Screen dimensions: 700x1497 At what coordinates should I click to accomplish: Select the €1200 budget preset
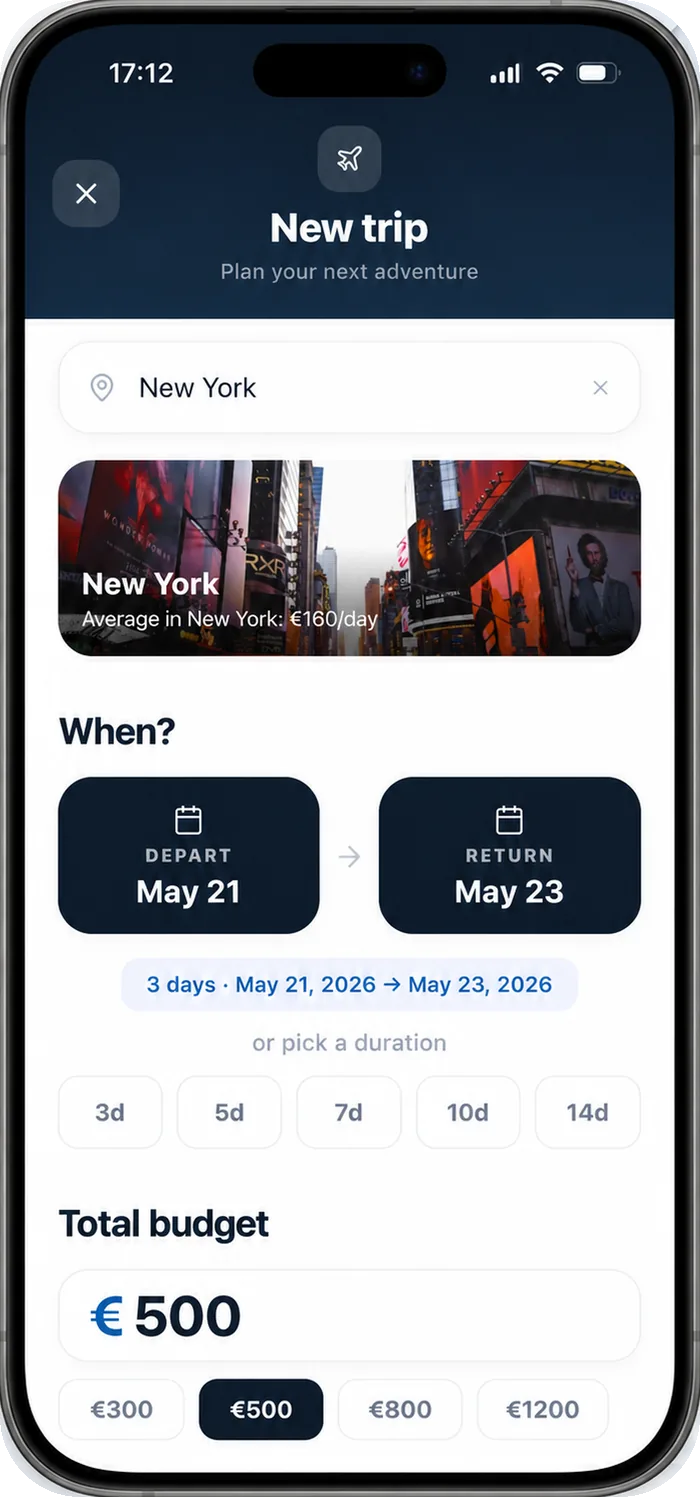(543, 1409)
